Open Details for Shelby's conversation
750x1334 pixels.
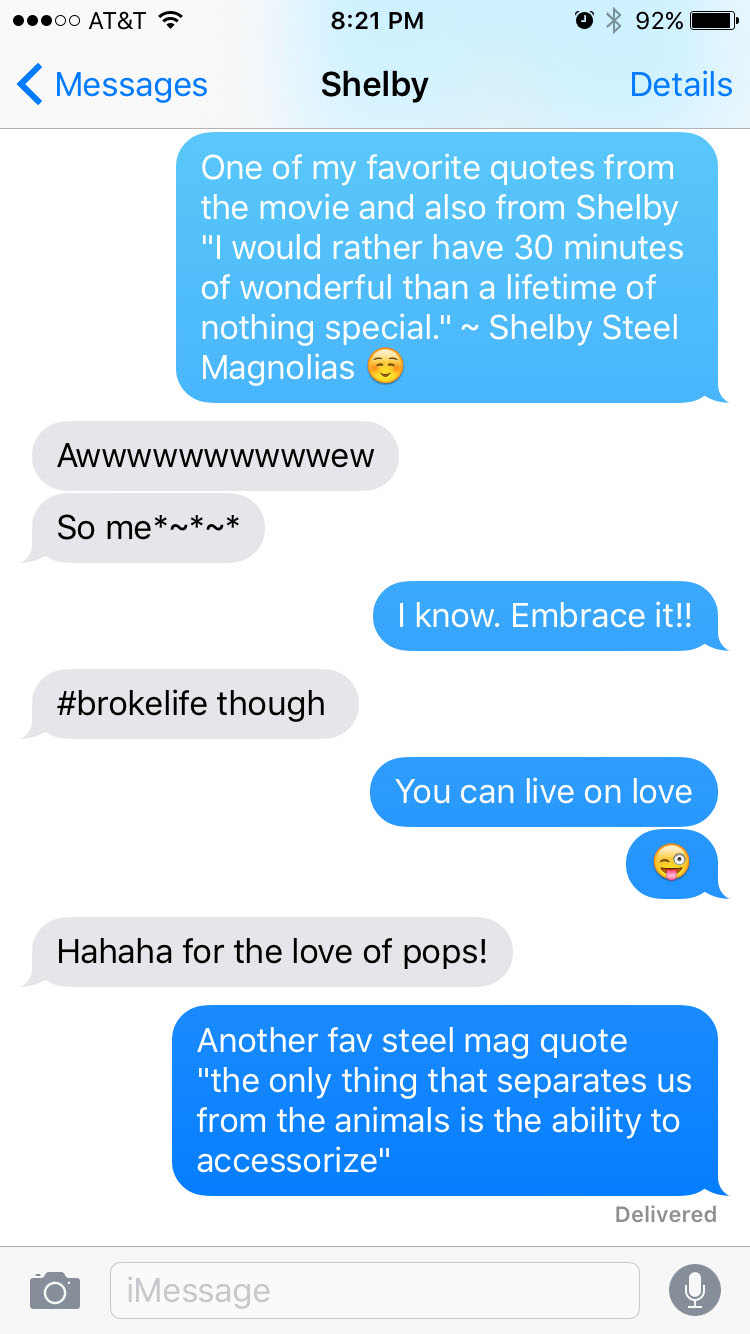click(680, 85)
